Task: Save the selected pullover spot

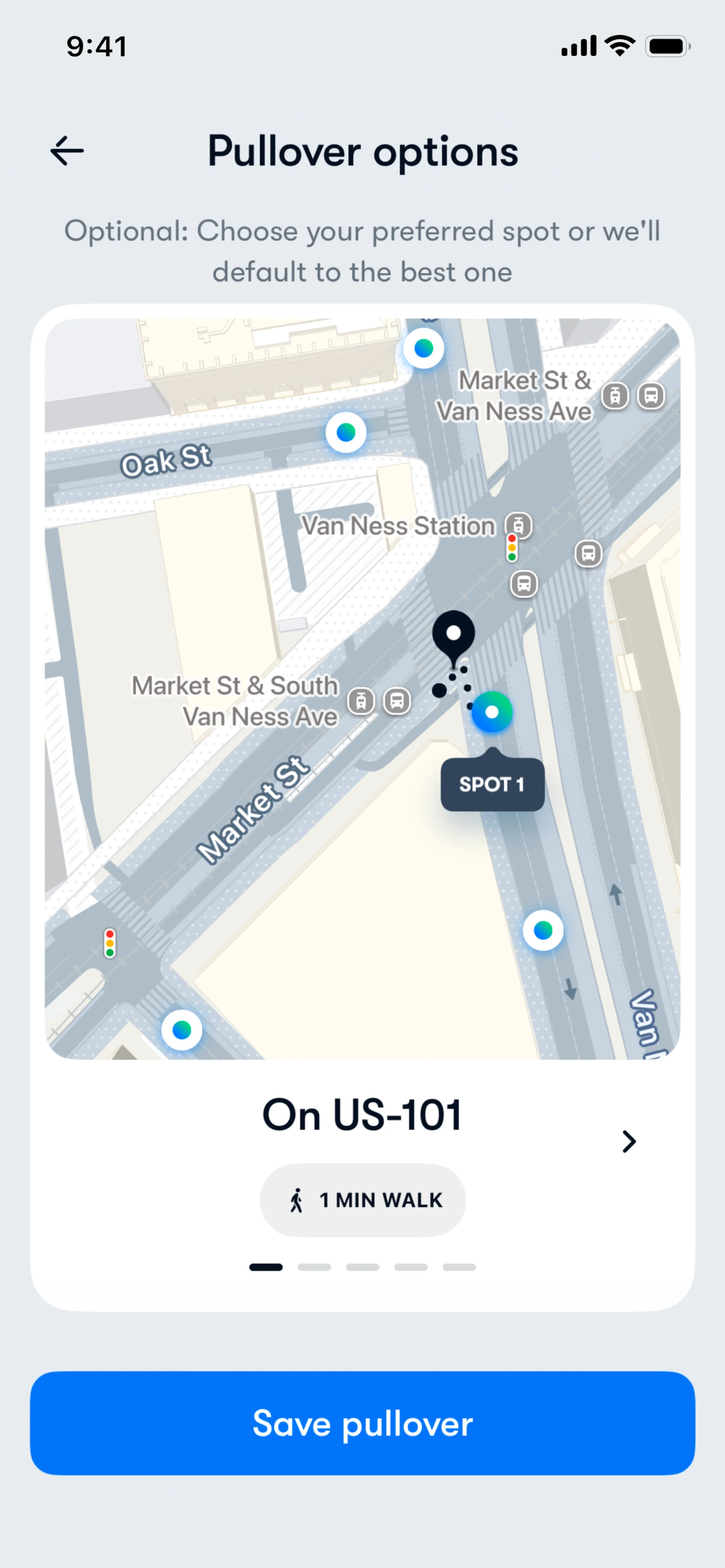Action: click(362, 1423)
